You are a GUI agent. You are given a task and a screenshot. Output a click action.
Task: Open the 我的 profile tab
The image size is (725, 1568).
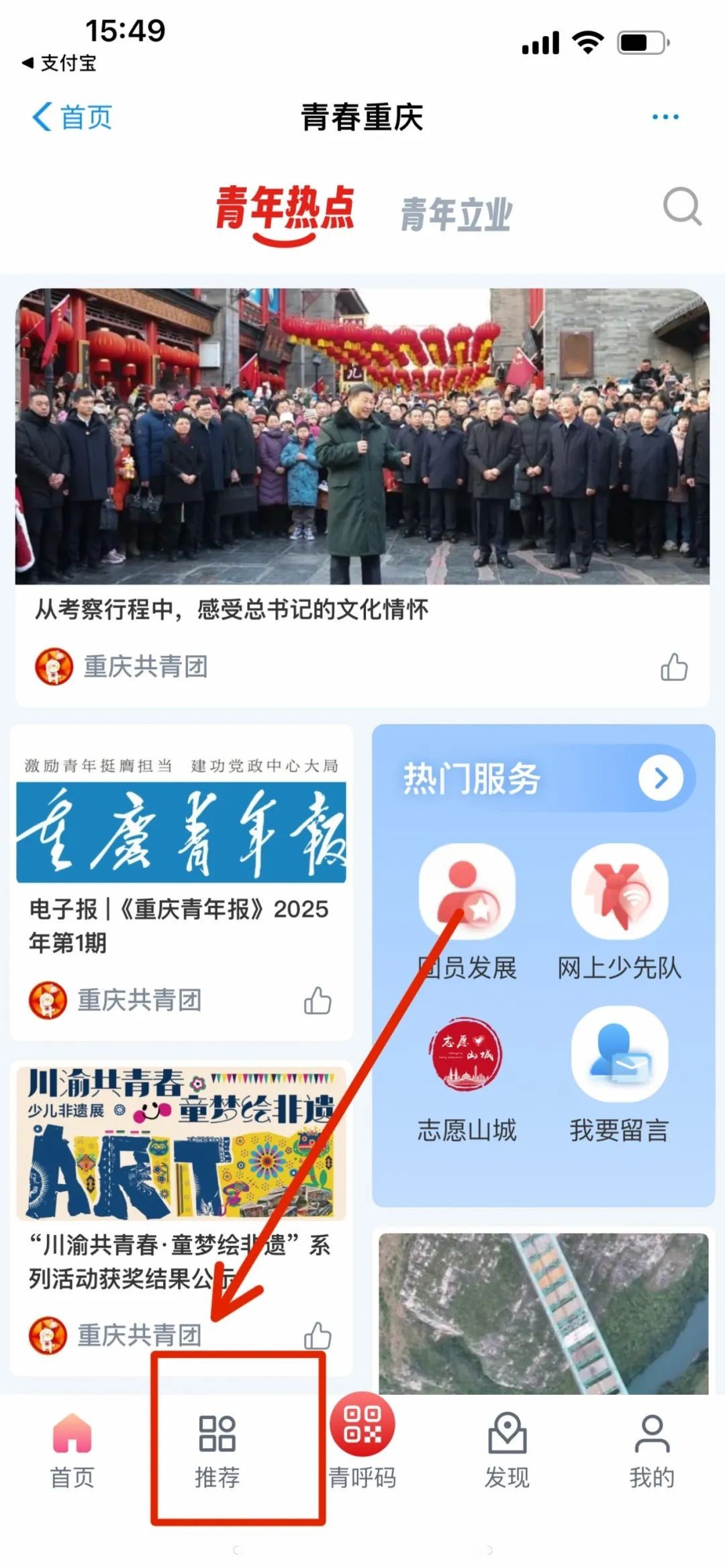(651, 1450)
